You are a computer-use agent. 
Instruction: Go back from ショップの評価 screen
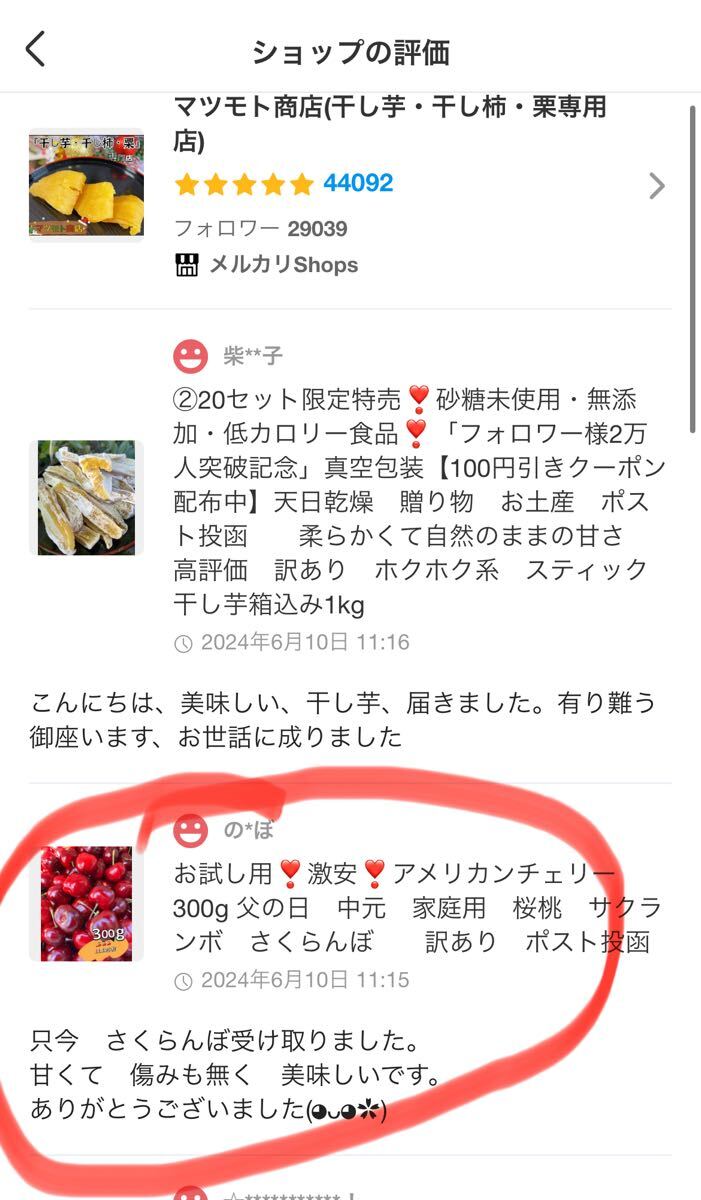36,48
